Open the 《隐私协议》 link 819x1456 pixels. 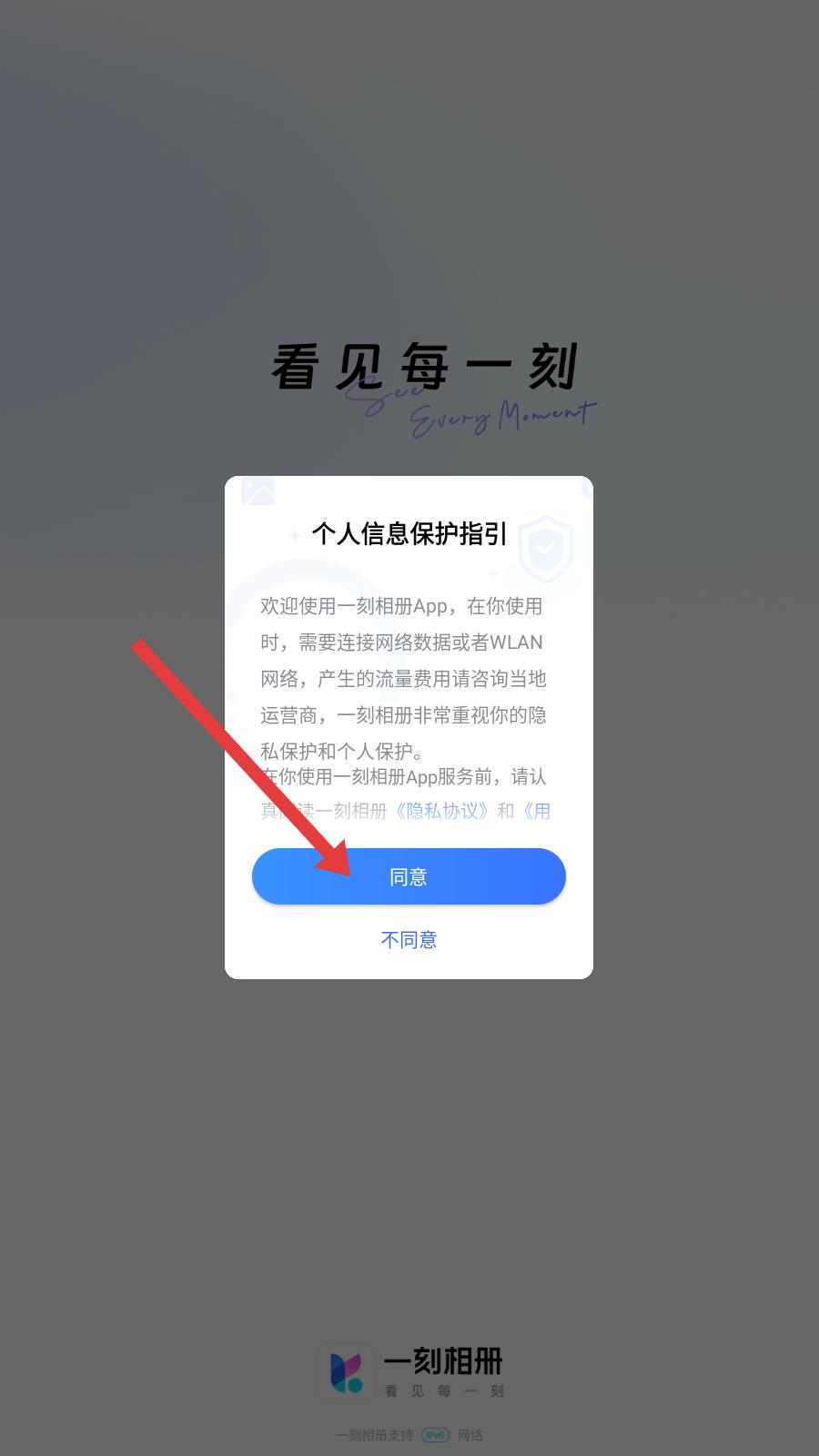click(442, 811)
